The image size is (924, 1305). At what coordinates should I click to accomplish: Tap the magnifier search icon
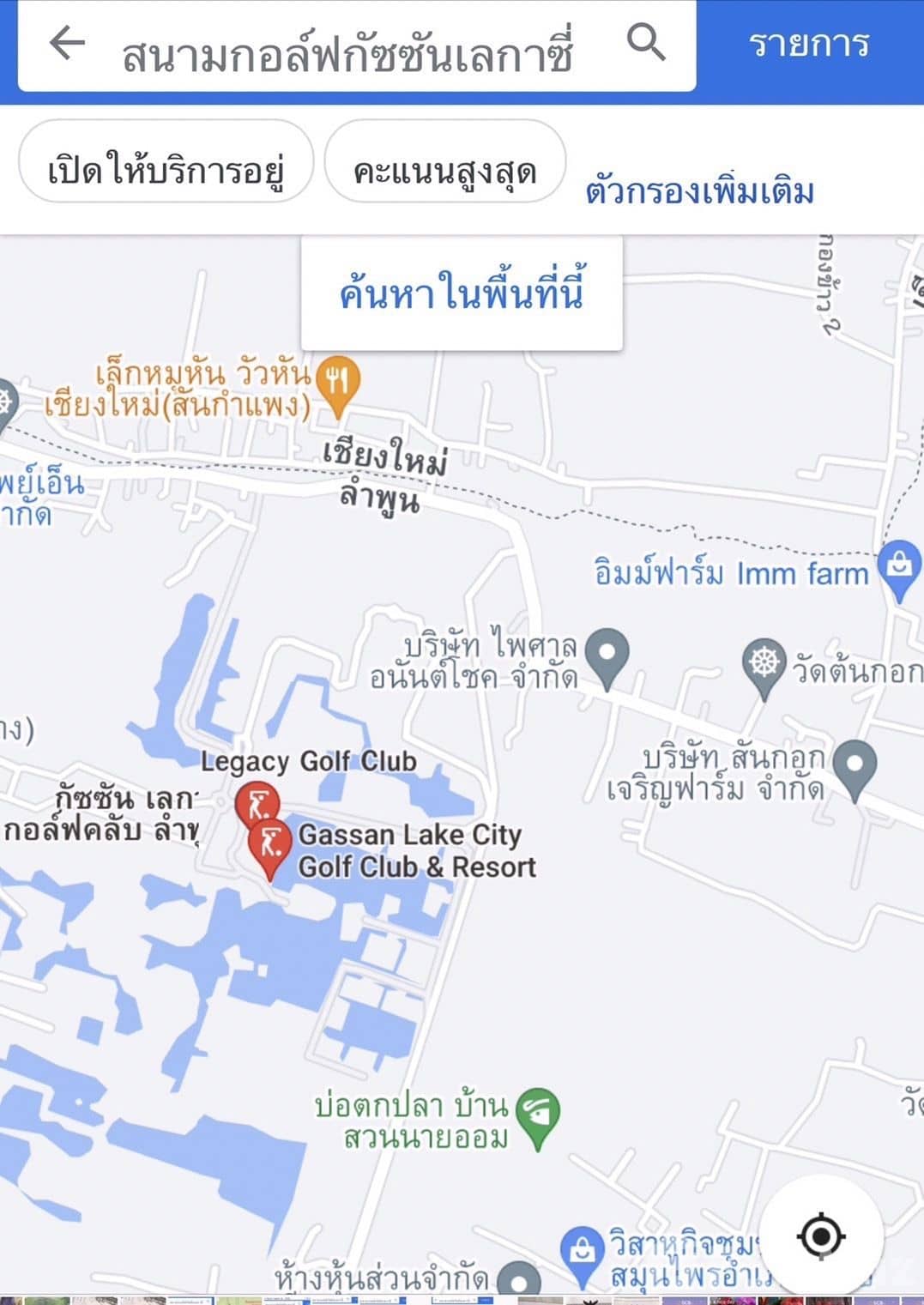(x=645, y=42)
